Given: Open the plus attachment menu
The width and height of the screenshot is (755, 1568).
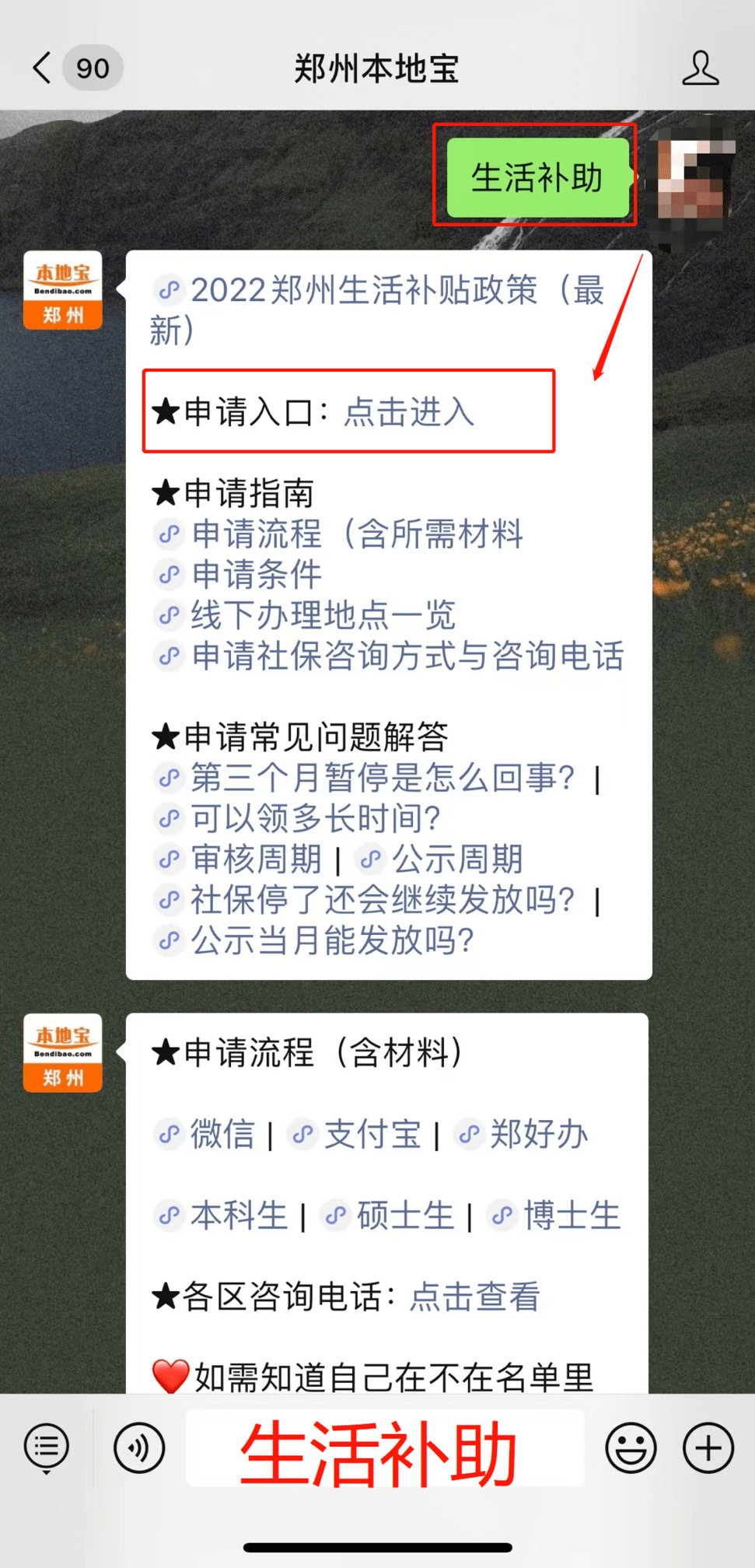Looking at the screenshot, I should click(708, 1448).
